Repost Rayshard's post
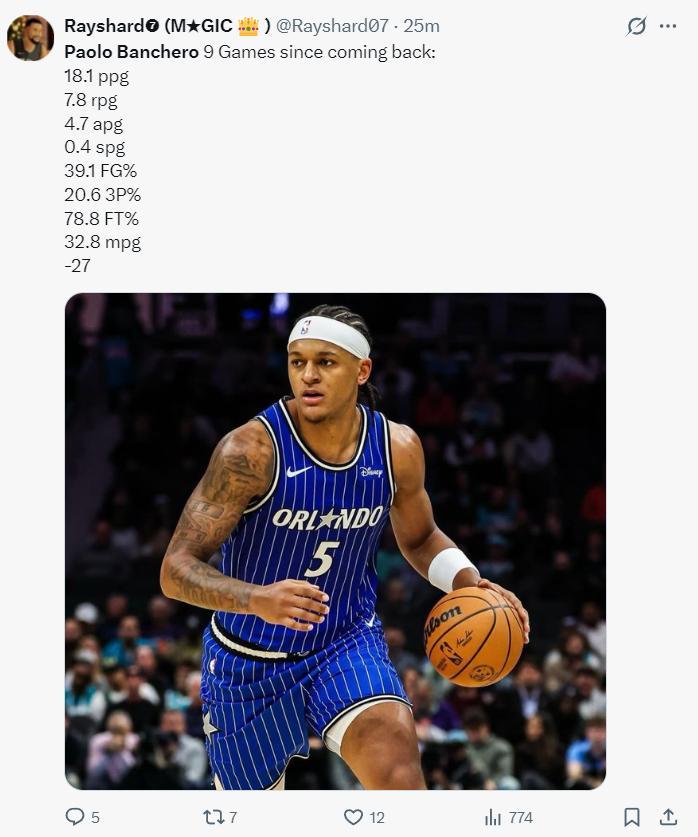This screenshot has width=698, height=837. click(x=214, y=817)
